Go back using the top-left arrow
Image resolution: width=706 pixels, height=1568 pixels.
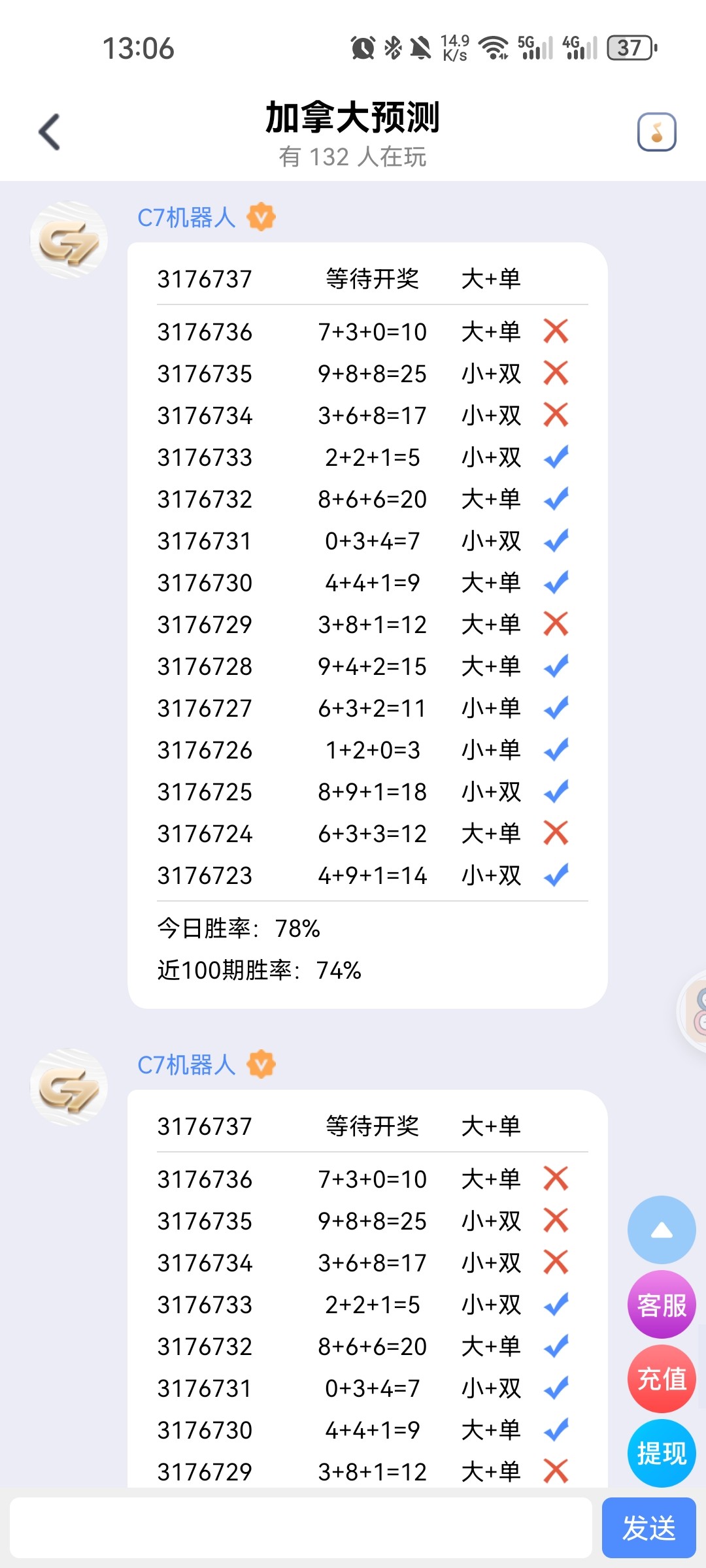pyautogui.click(x=50, y=133)
